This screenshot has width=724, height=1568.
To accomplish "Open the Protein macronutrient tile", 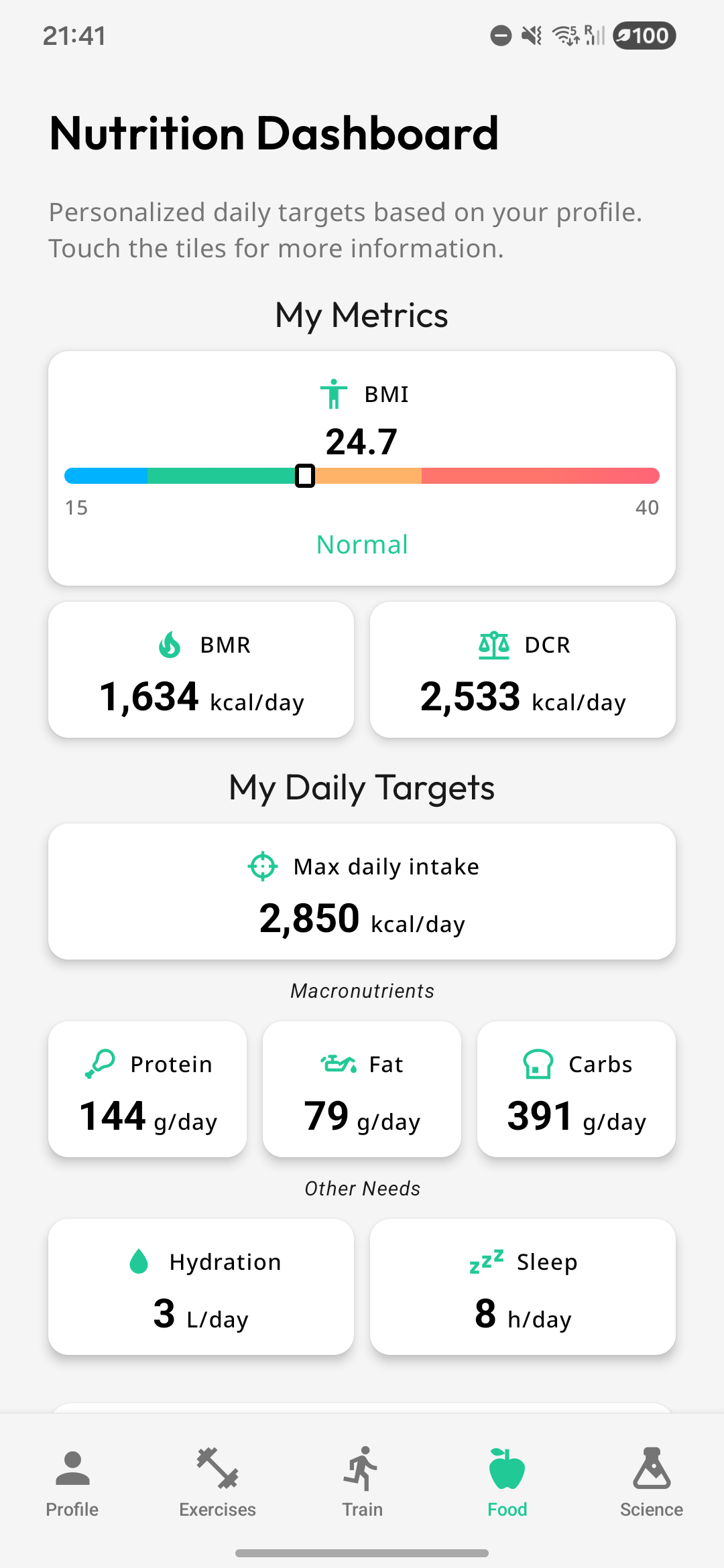I will (x=147, y=1089).
